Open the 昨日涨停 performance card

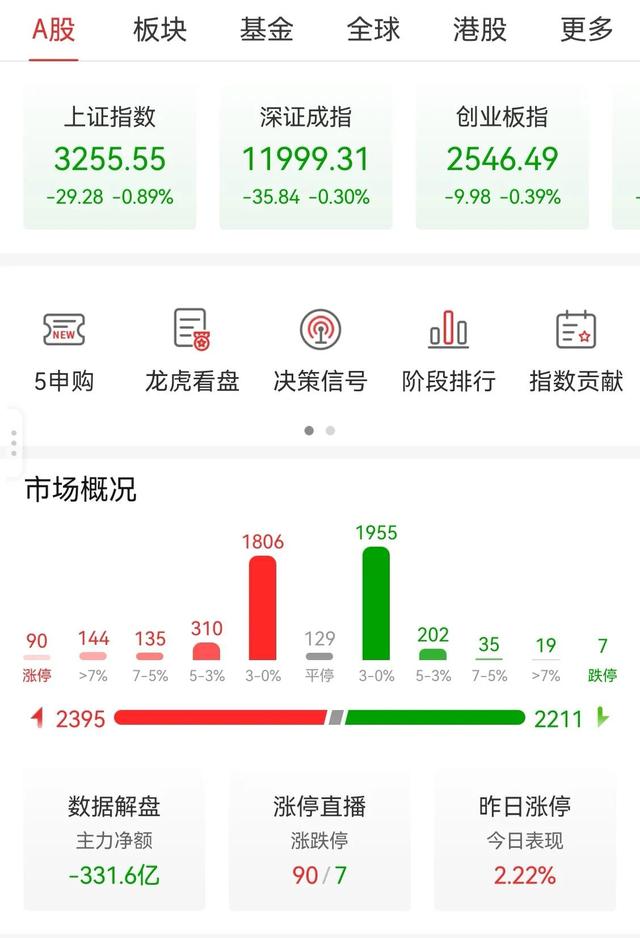[x=525, y=840]
